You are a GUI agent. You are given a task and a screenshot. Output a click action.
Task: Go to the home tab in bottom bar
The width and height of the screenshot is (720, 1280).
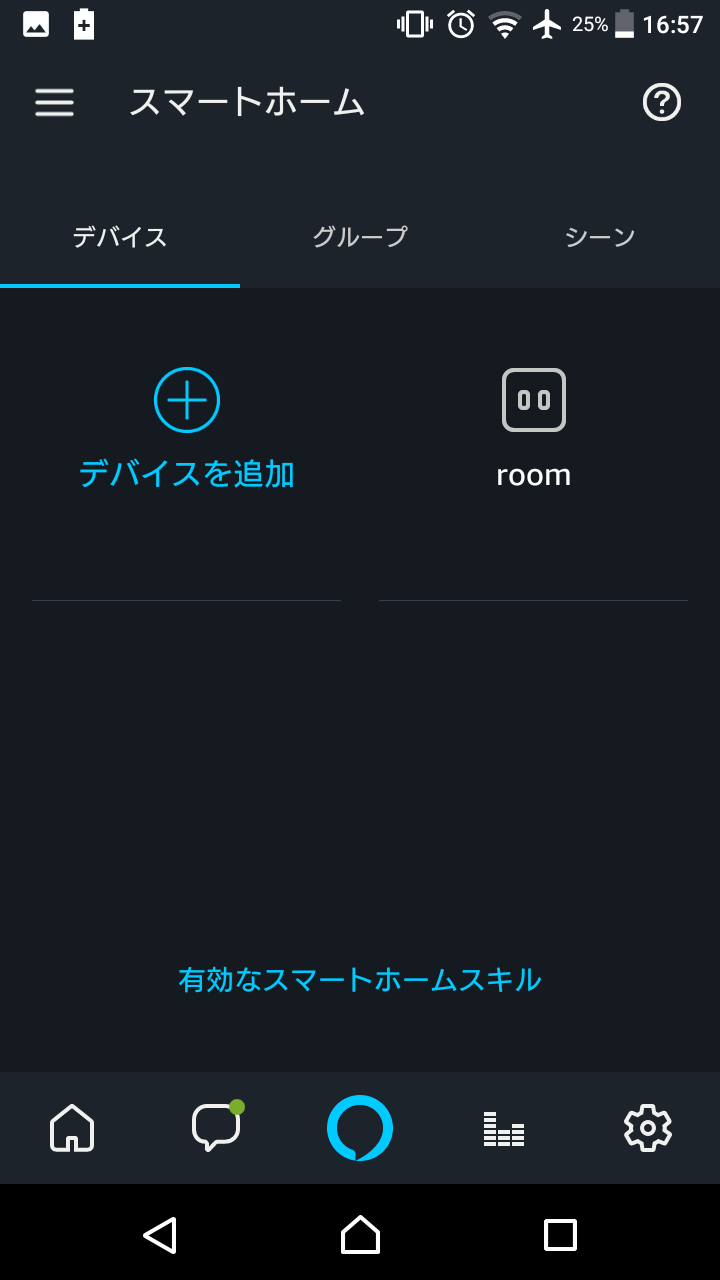(x=72, y=1128)
